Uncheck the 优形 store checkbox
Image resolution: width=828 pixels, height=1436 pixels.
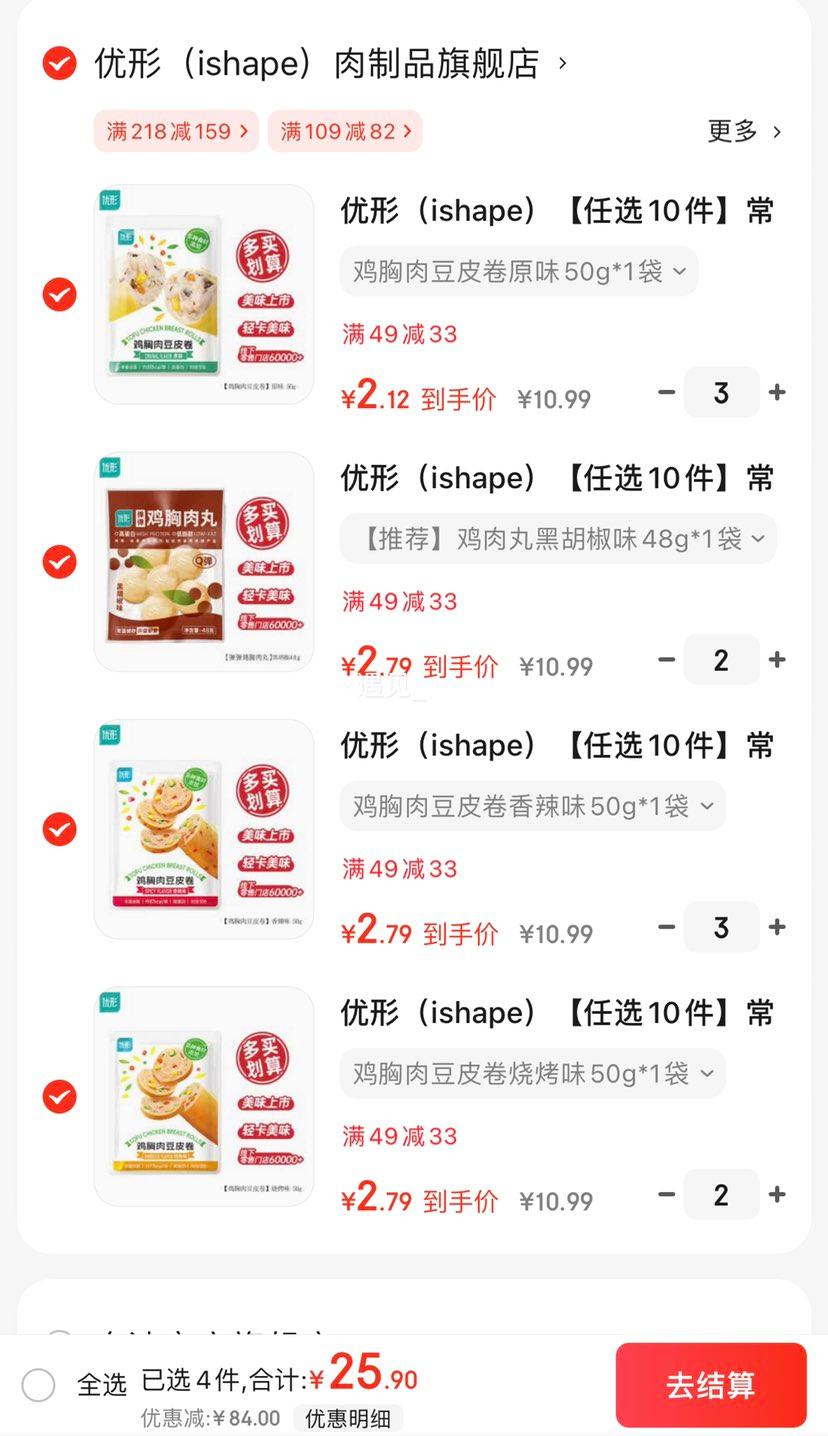click(x=60, y=64)
